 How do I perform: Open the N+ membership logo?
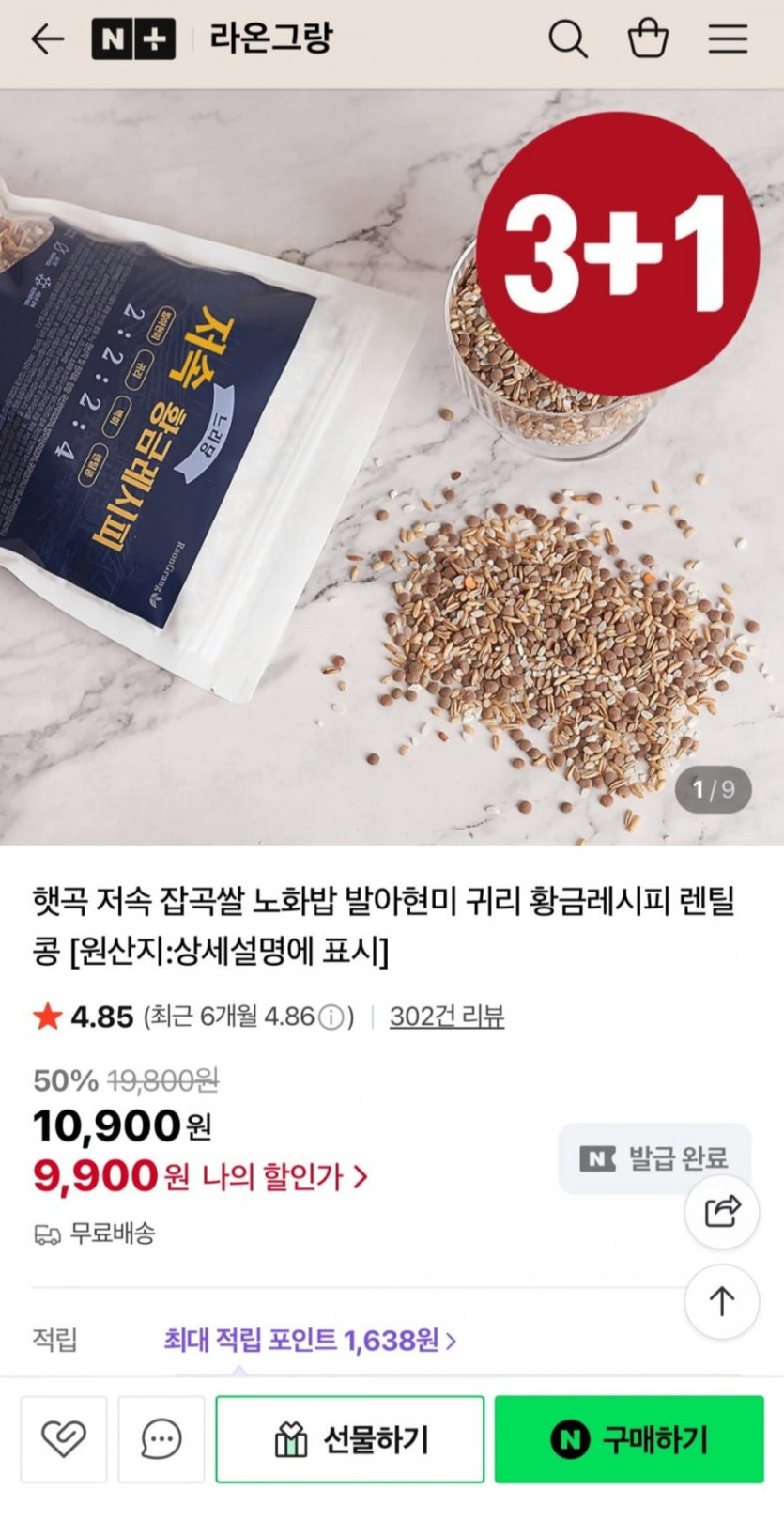(x=133, y=39)
